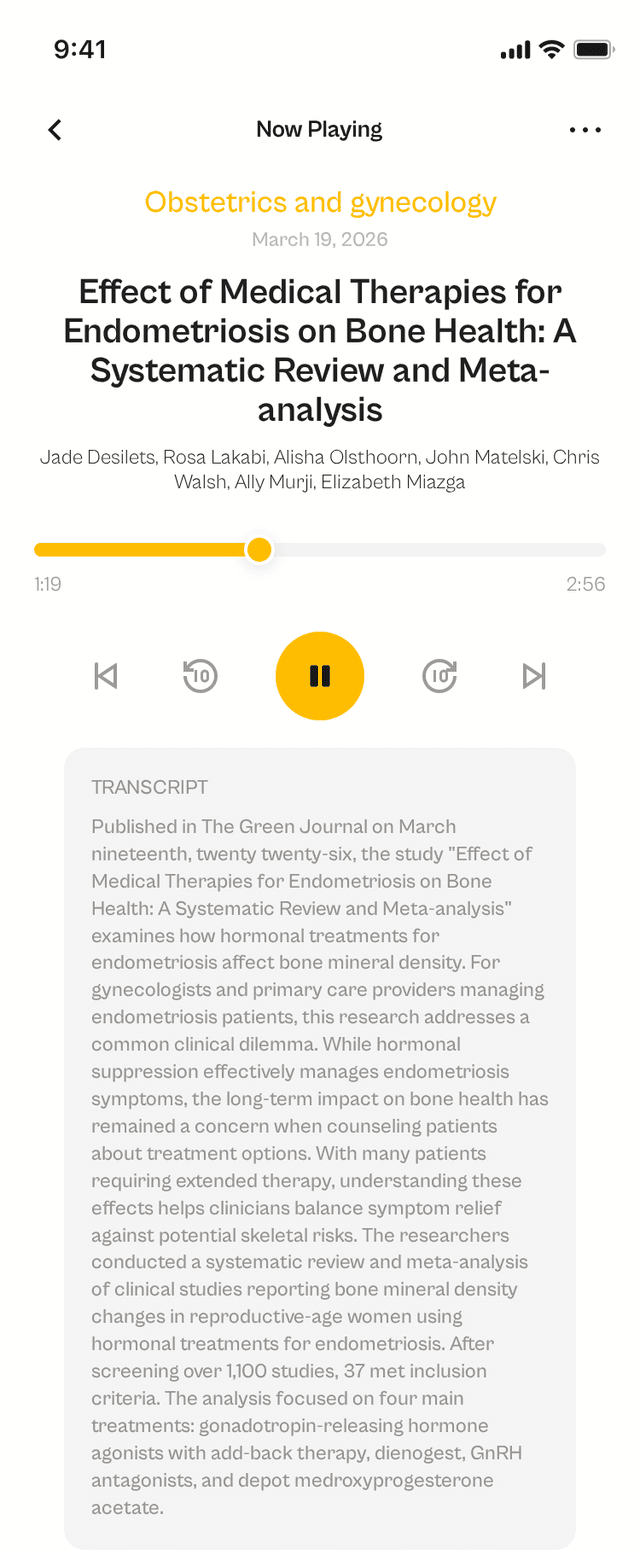Jump to the previous track
Viewport: 640px width, 1550px height.
(x=105, y=676)
